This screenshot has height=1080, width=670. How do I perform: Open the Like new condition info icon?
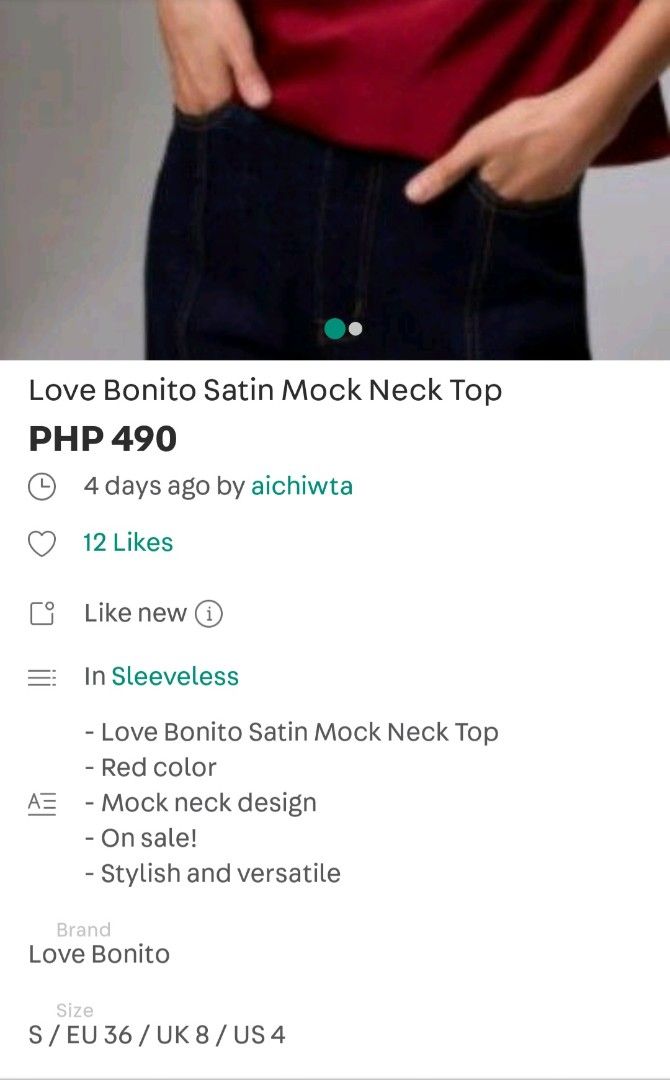click(x=209, y=613)
